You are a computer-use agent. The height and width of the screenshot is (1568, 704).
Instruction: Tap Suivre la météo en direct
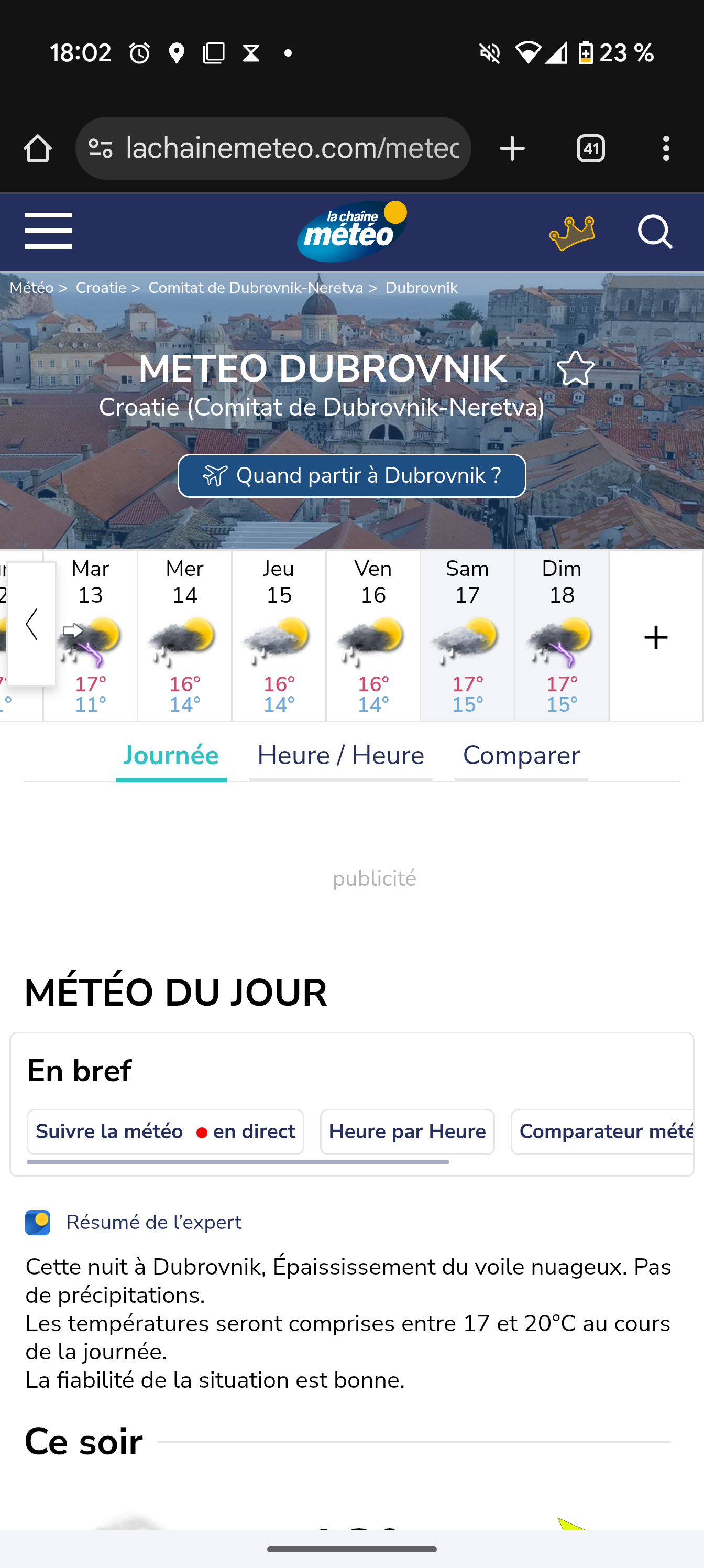tap(165, 1131)
